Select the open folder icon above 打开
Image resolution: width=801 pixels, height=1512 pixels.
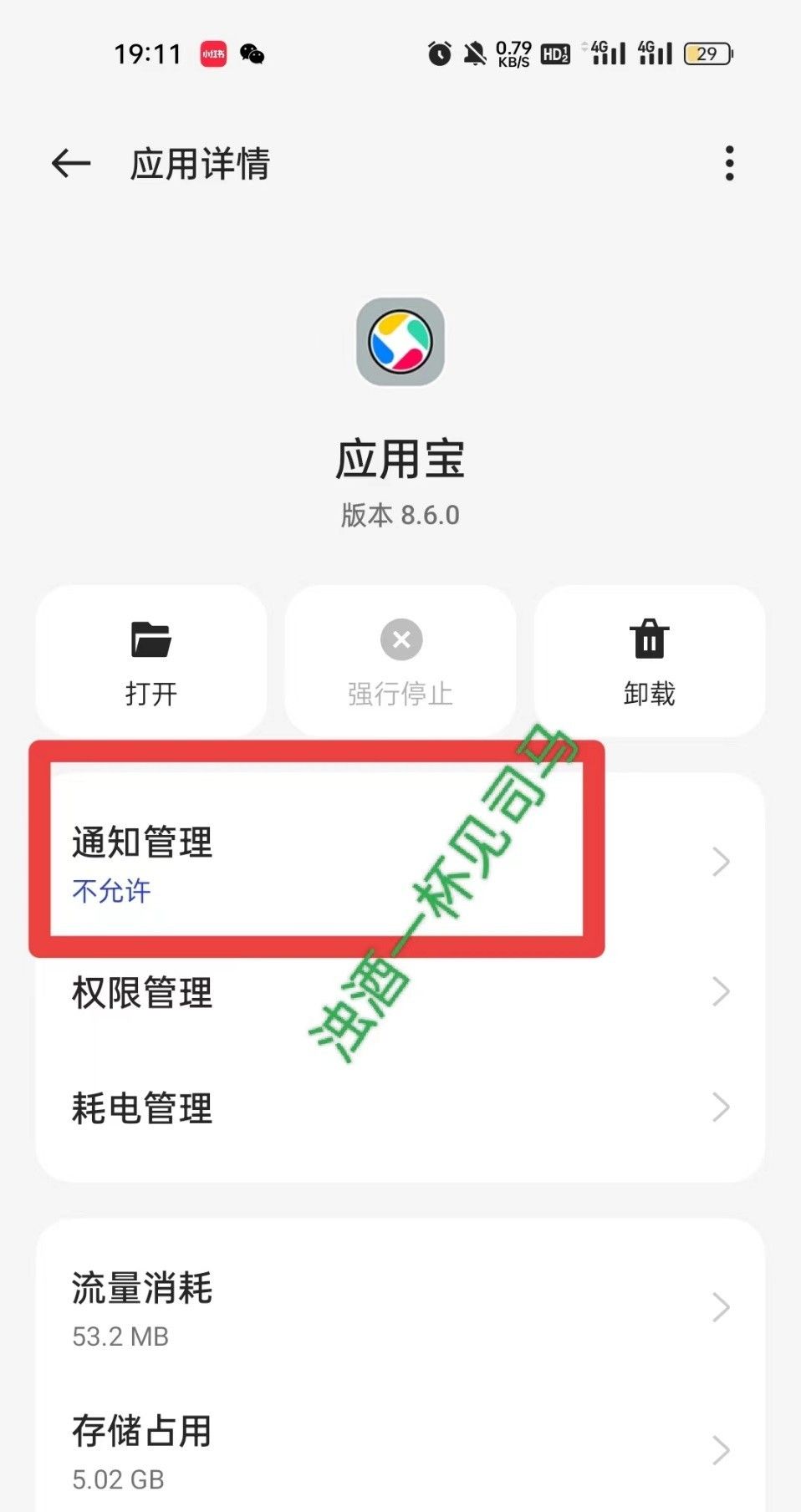tap(151, 639)
